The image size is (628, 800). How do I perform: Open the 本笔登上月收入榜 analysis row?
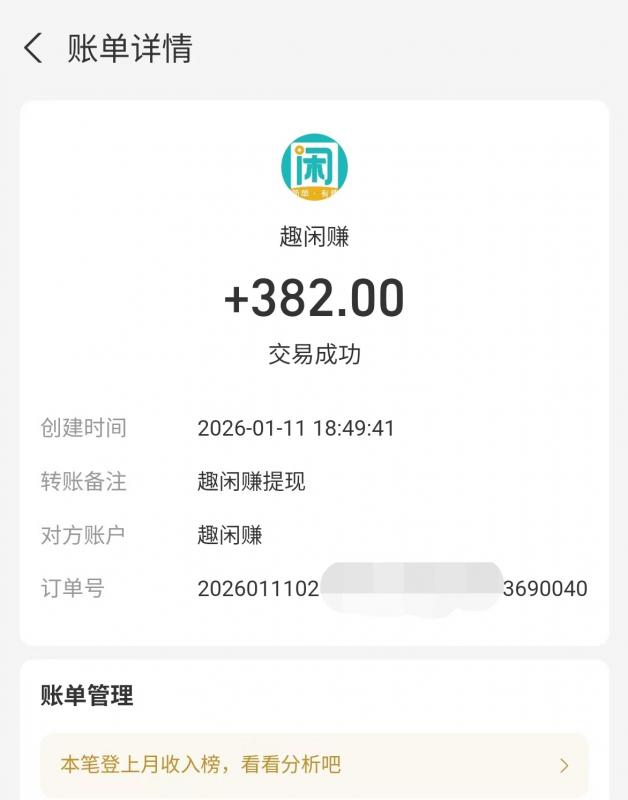coord(314,765)
